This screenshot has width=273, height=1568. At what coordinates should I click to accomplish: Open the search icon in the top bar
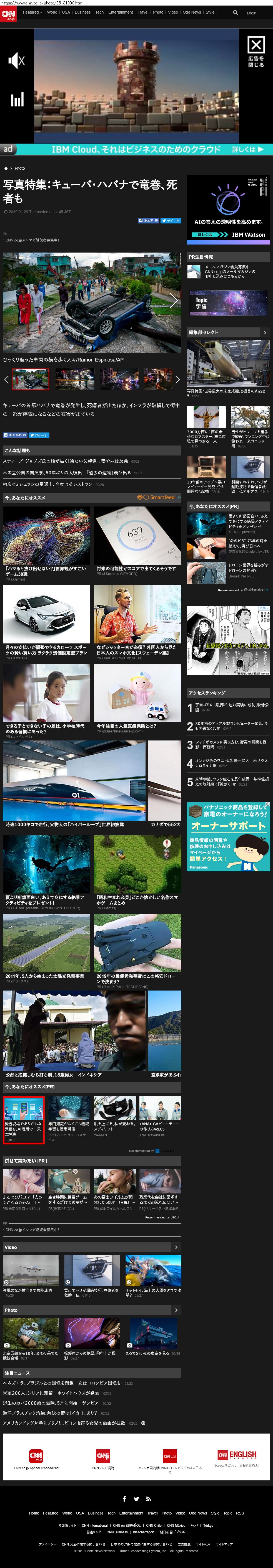[235, 12]
